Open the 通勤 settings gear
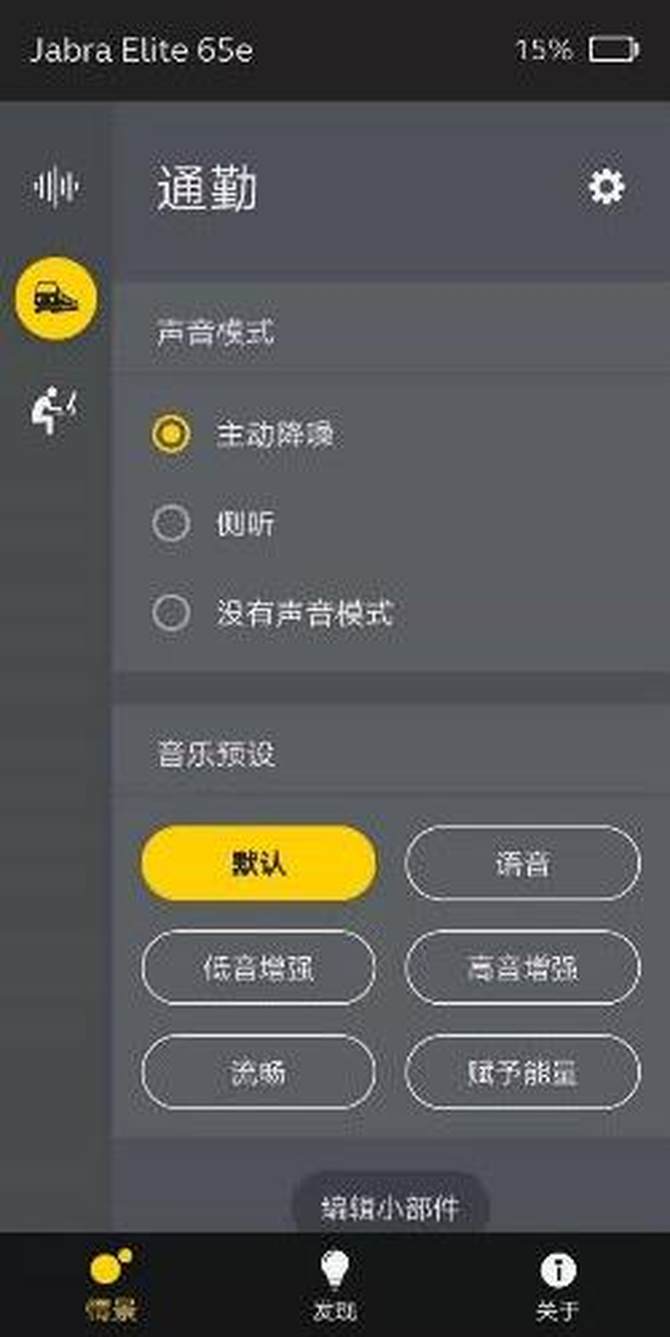Image resolution: width=670 pixels, height=1337 pixels. click(x=606, y=187)
